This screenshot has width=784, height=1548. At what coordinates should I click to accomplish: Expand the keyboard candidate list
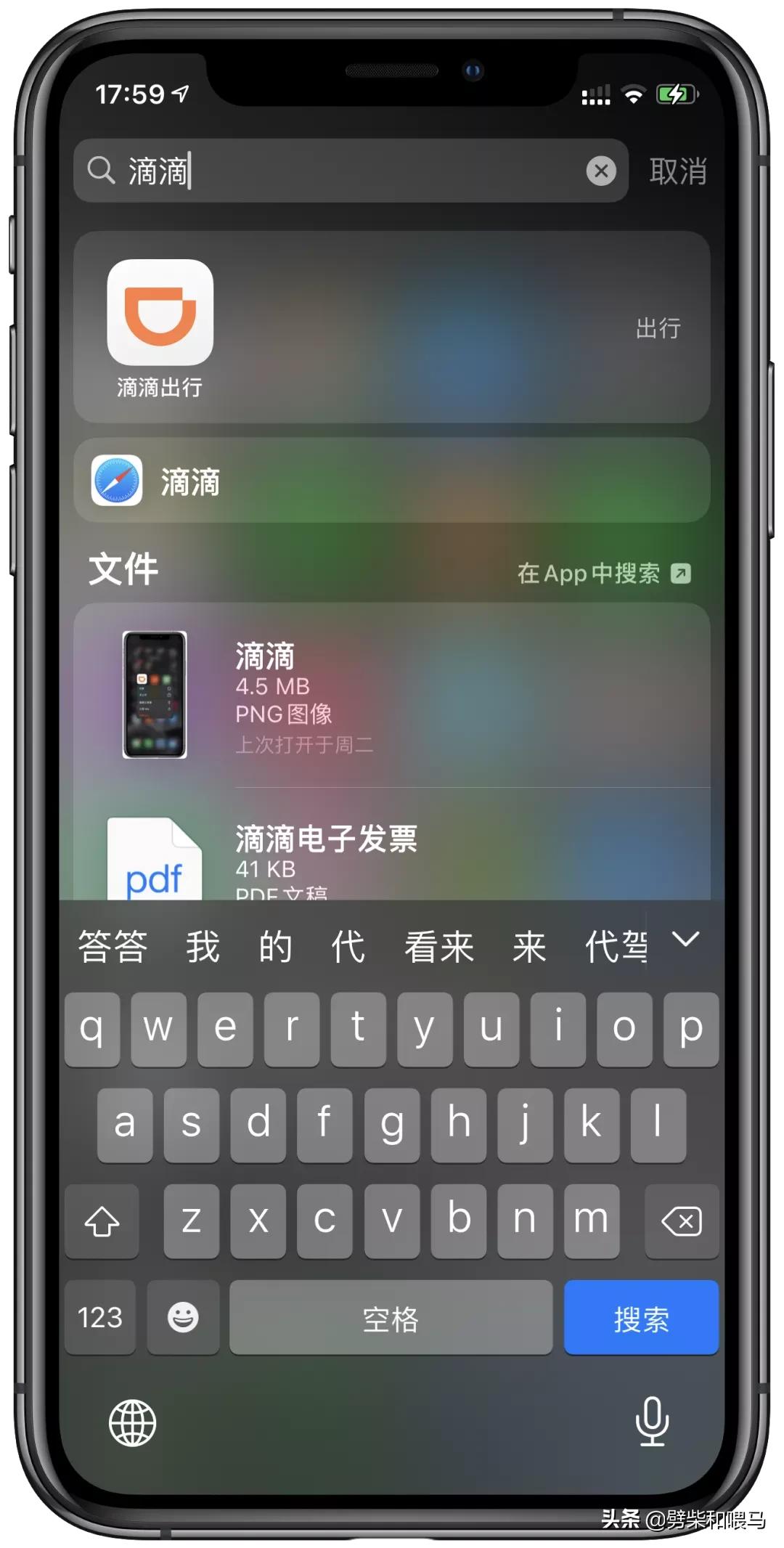pos(685,940)
